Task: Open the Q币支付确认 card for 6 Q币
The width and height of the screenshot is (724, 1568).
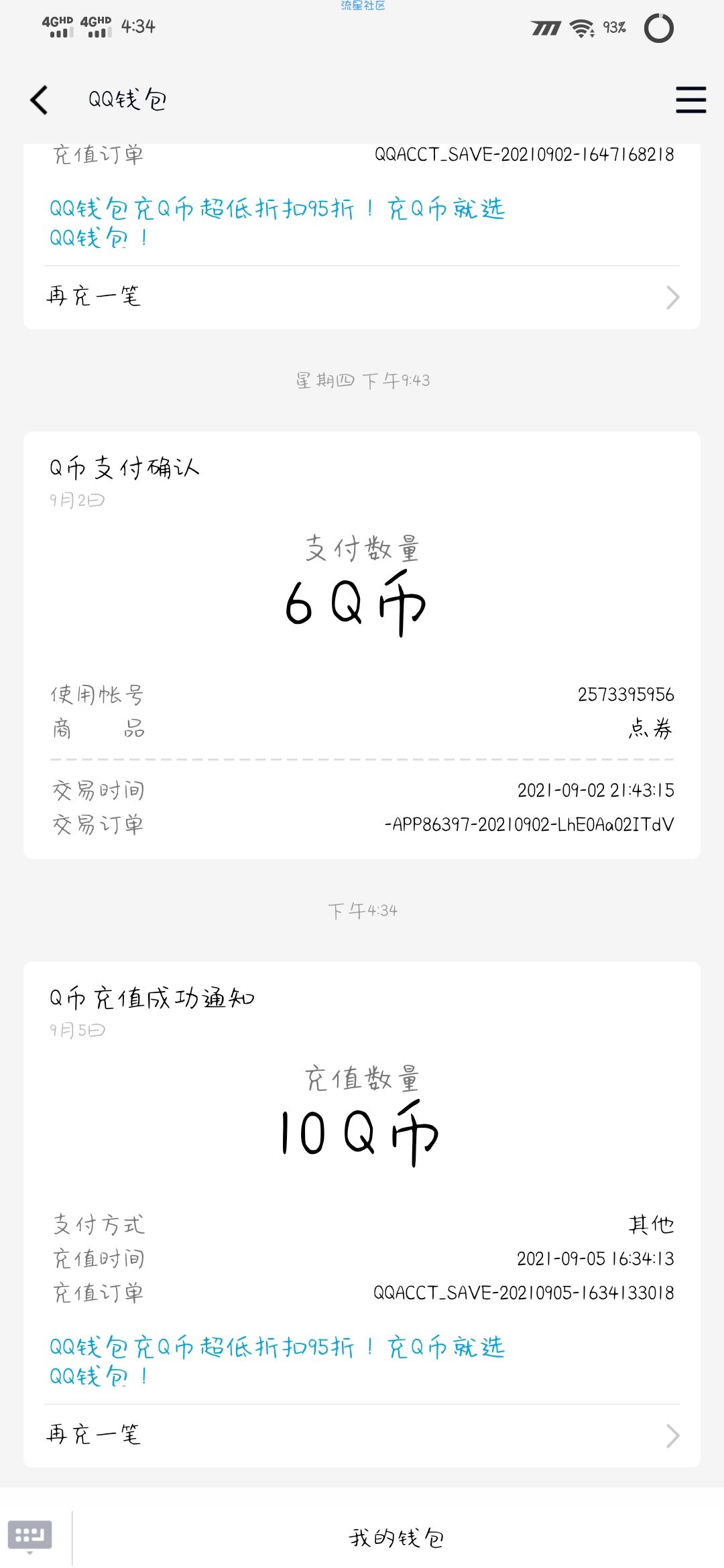Action: tap(362, 603)
